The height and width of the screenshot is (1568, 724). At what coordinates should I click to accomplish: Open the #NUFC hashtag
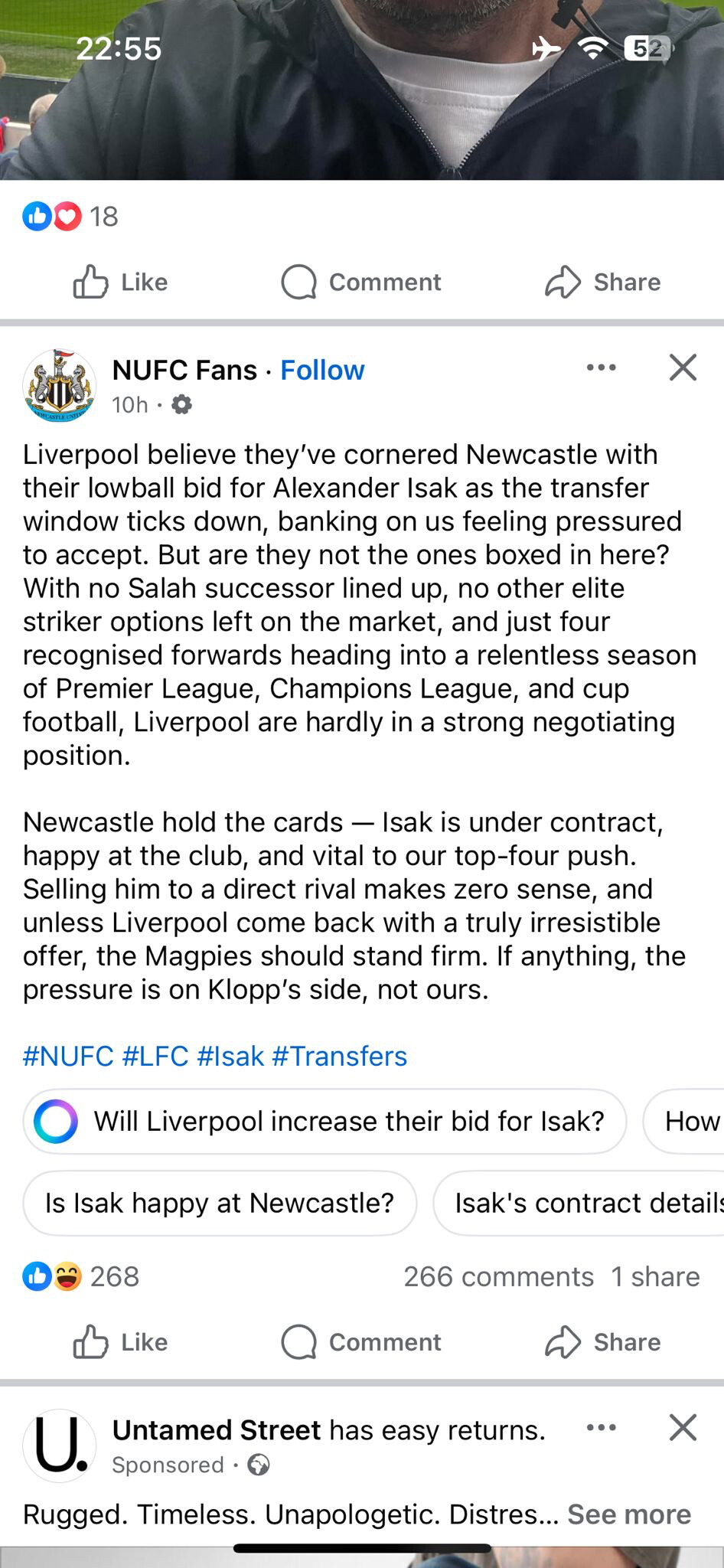tap(68, 1056)
